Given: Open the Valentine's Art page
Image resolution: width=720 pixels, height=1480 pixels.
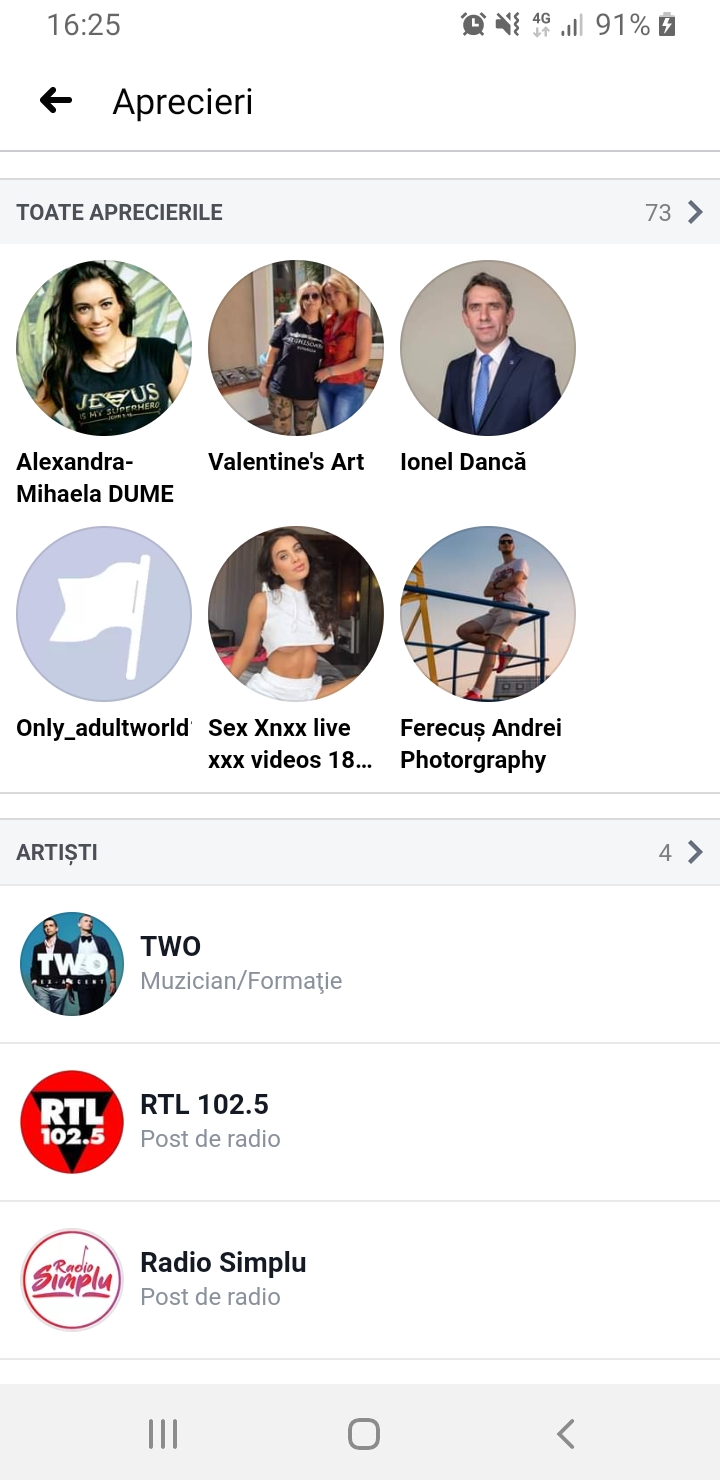Looking at the screenshot, I should click(x=296, y=348).
